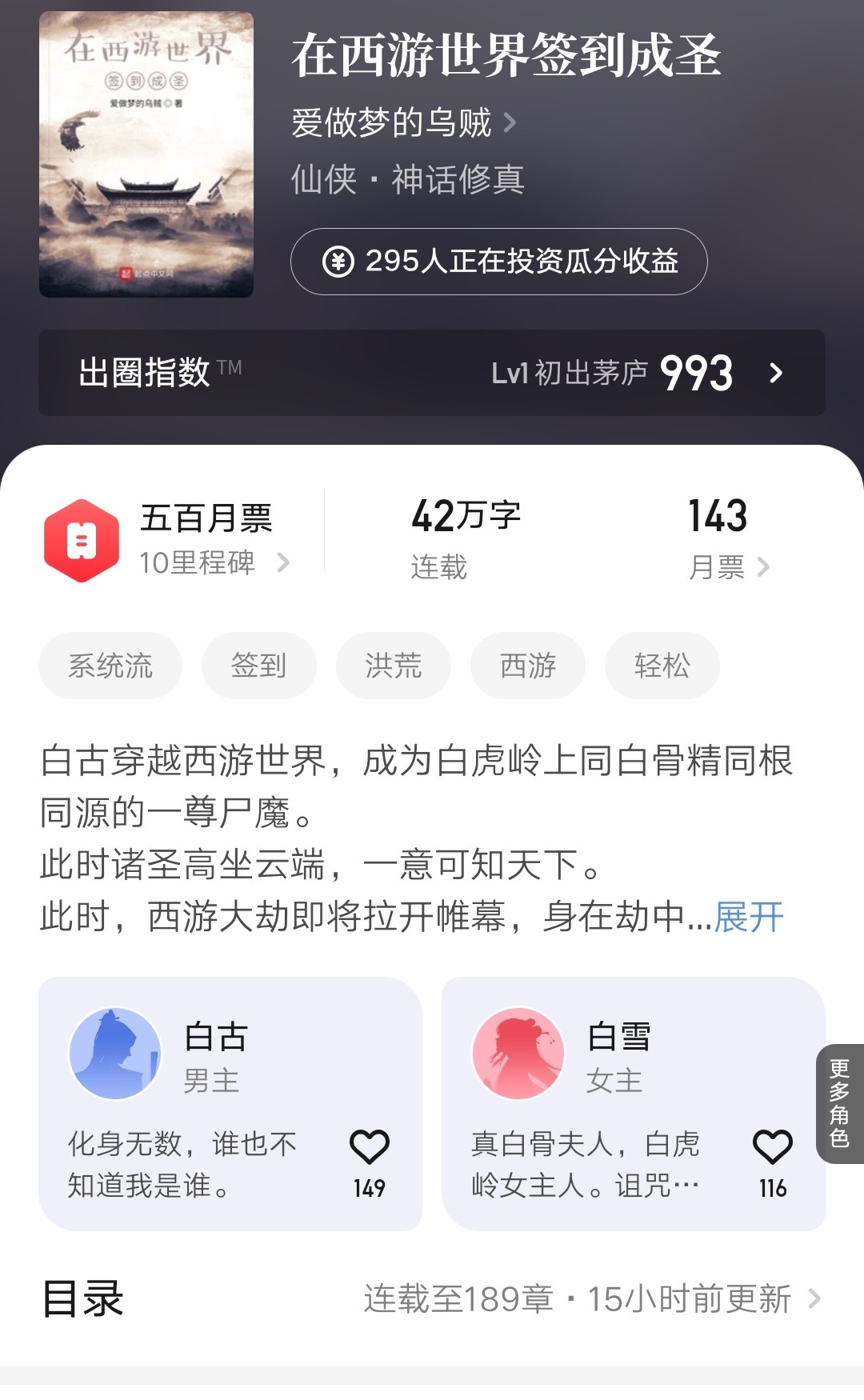Expand the synopsis with 展开
Screen dimensions: 864x1400
click(749, 917)
